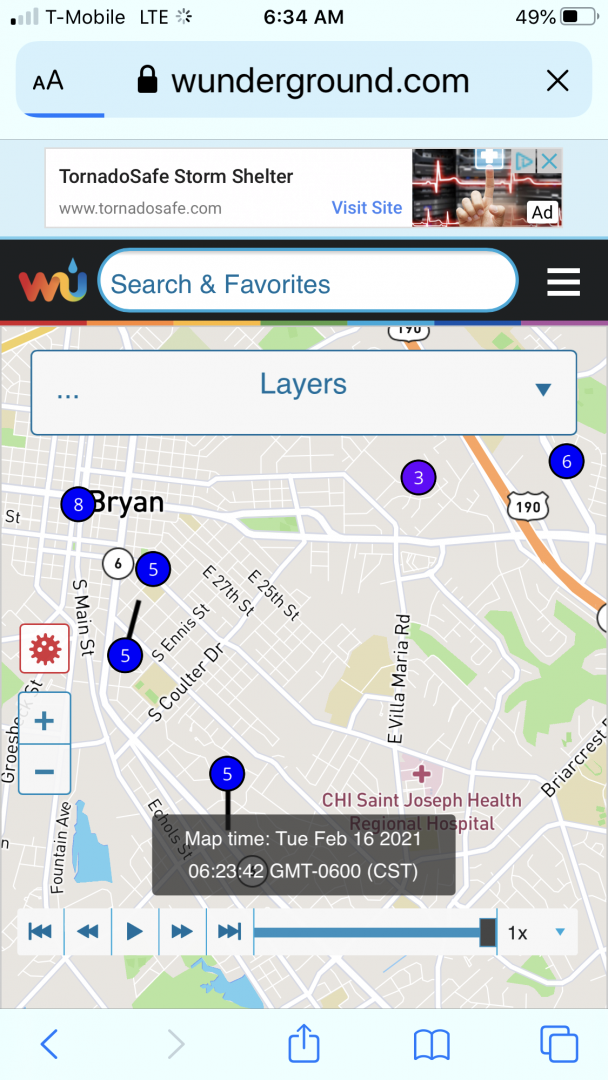Open map settings gear
Image resolution: width=608 pixels, height=1080 pixels.
(x=44, y=649)
